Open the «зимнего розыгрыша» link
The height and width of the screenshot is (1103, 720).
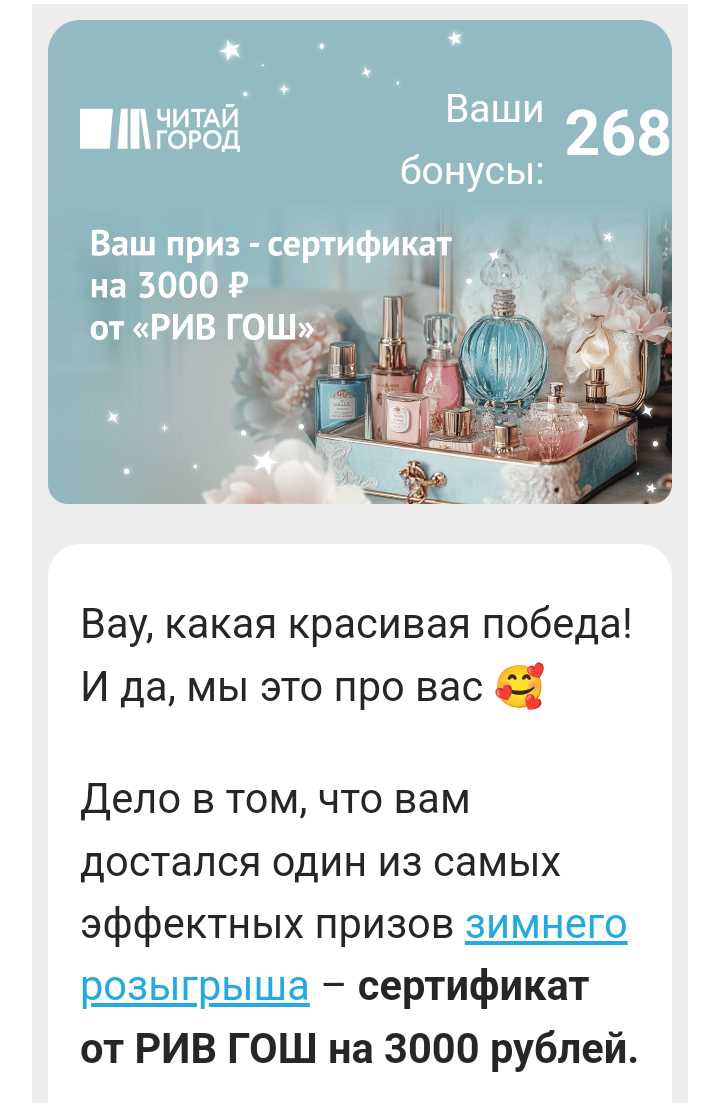pyautogui.click(x=546, y=925)
